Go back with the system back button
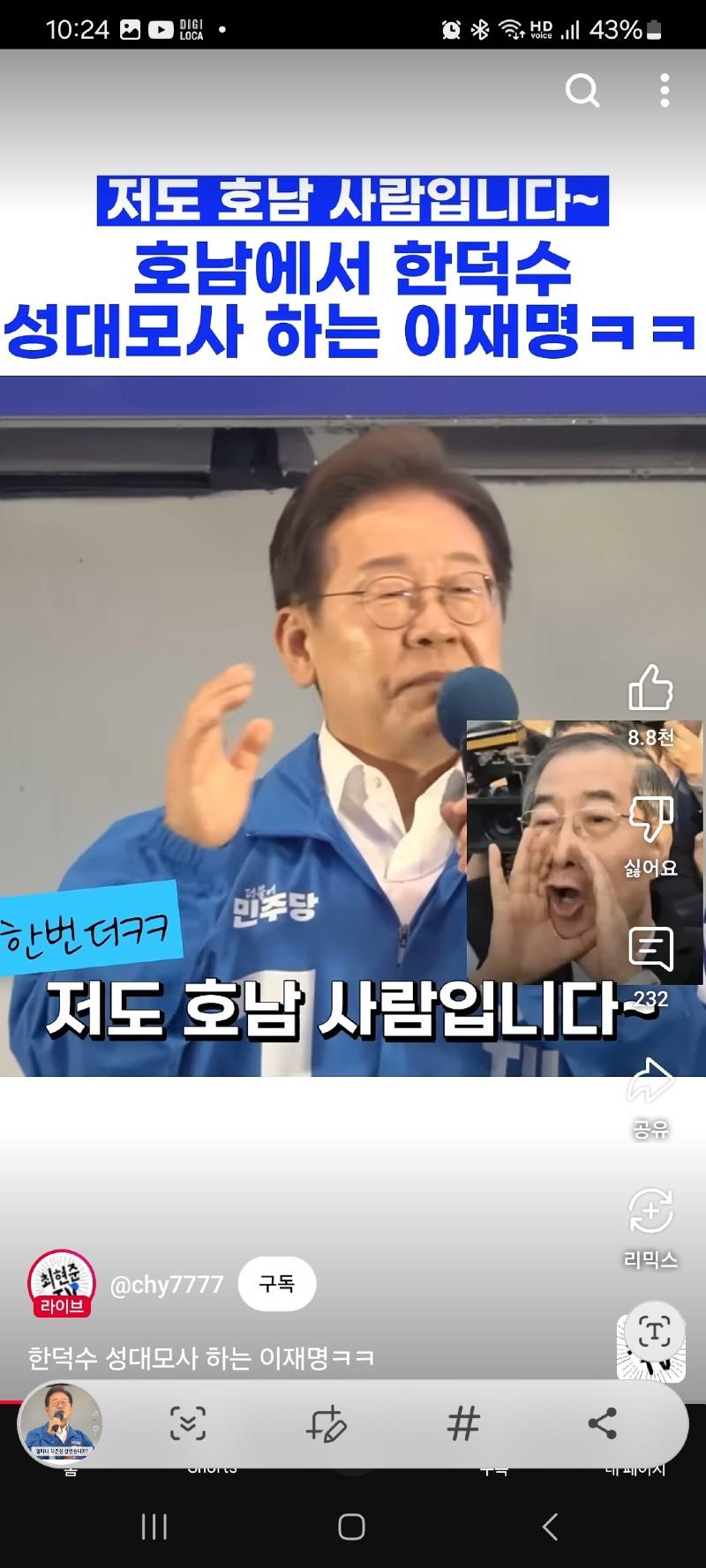The image size is (706, 1568). click(550, 1527)
